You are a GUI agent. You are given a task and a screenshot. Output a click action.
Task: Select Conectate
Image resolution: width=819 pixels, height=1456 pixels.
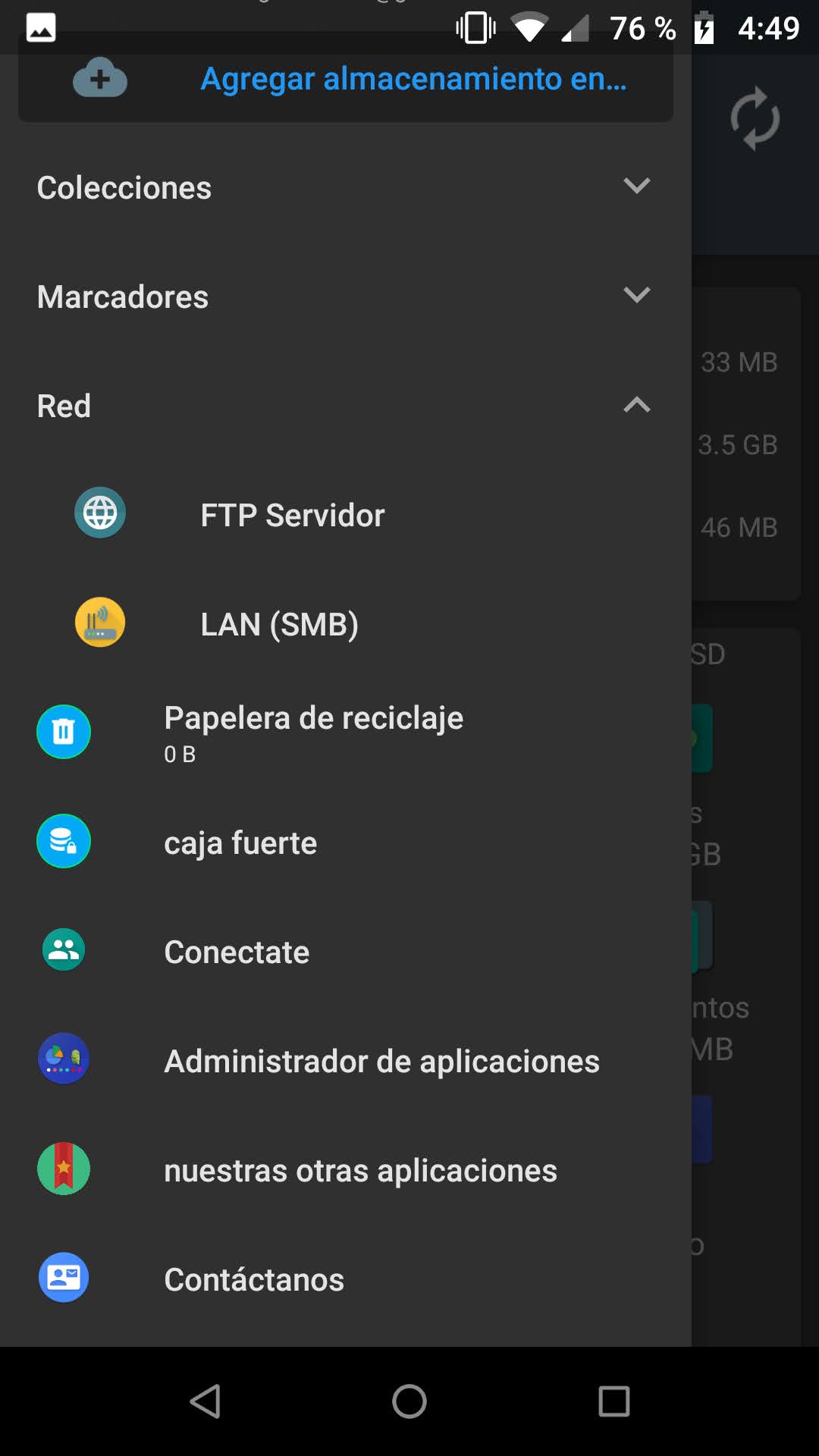[x=346, y=952]
